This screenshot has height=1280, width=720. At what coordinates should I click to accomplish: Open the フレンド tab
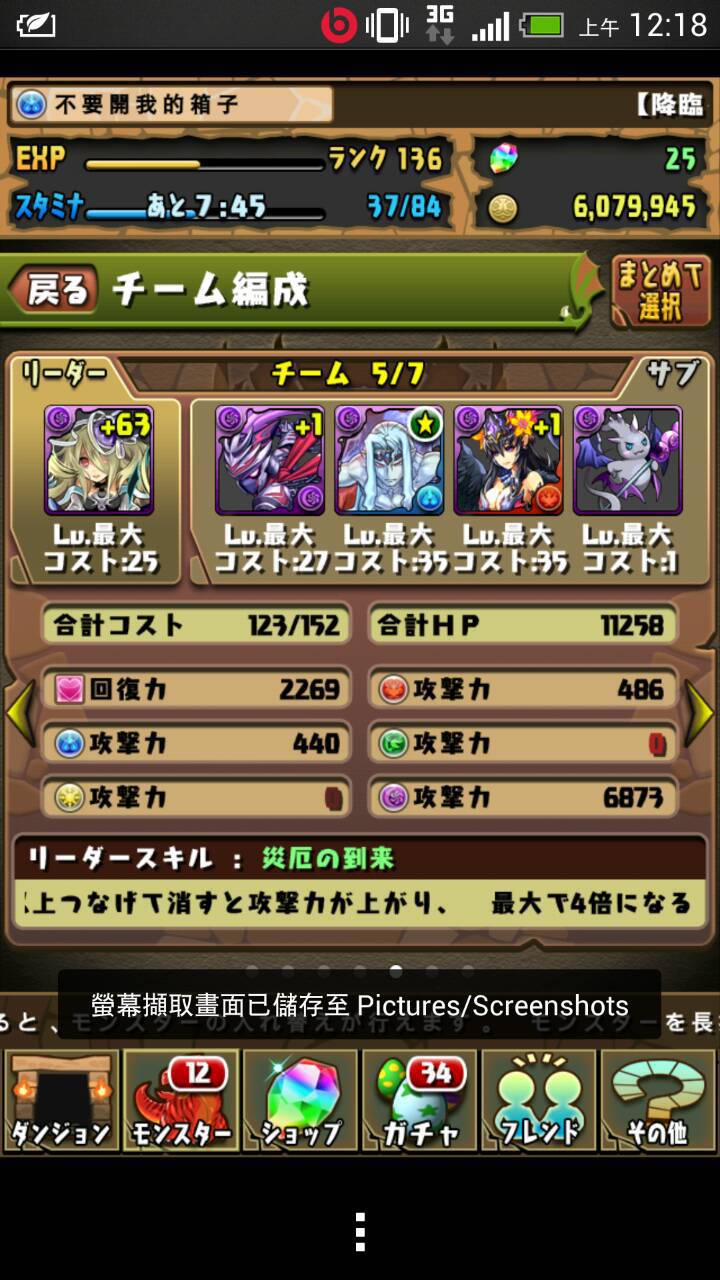(x=540, y=1101)
